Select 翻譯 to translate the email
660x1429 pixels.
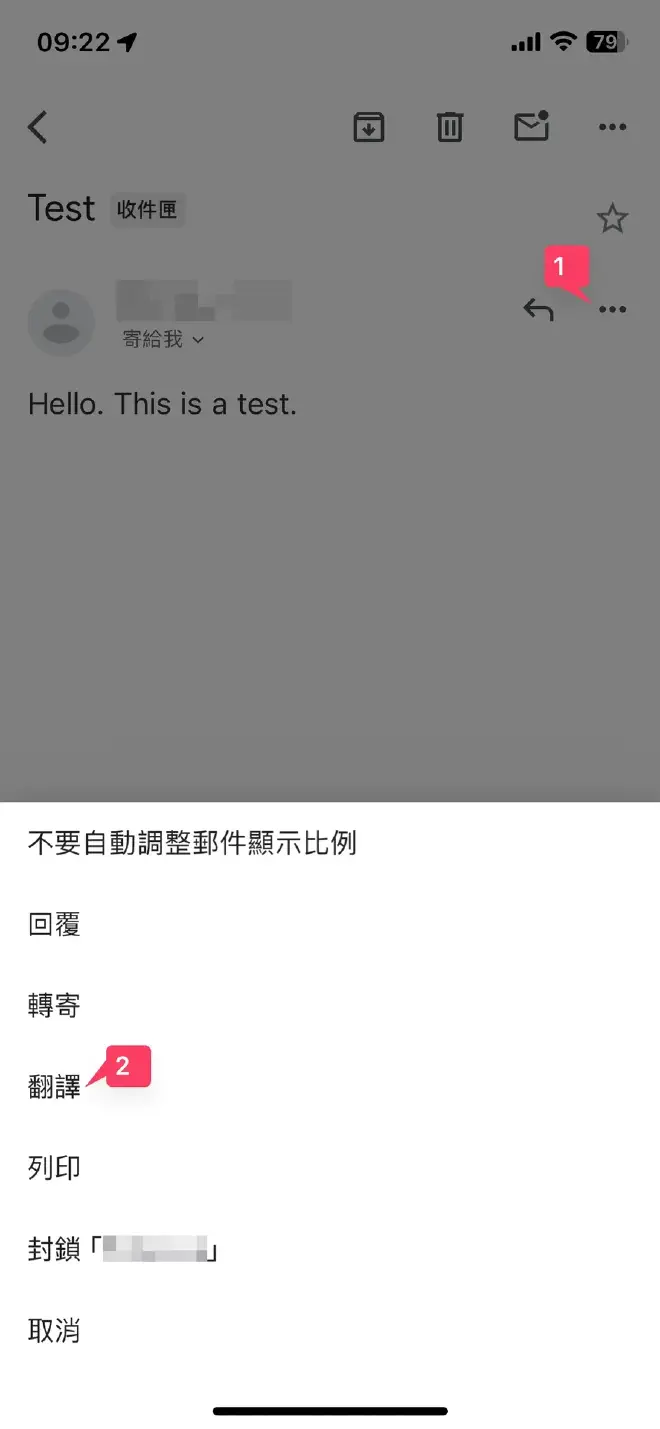pyautogui.click(x=55, y=1088)
